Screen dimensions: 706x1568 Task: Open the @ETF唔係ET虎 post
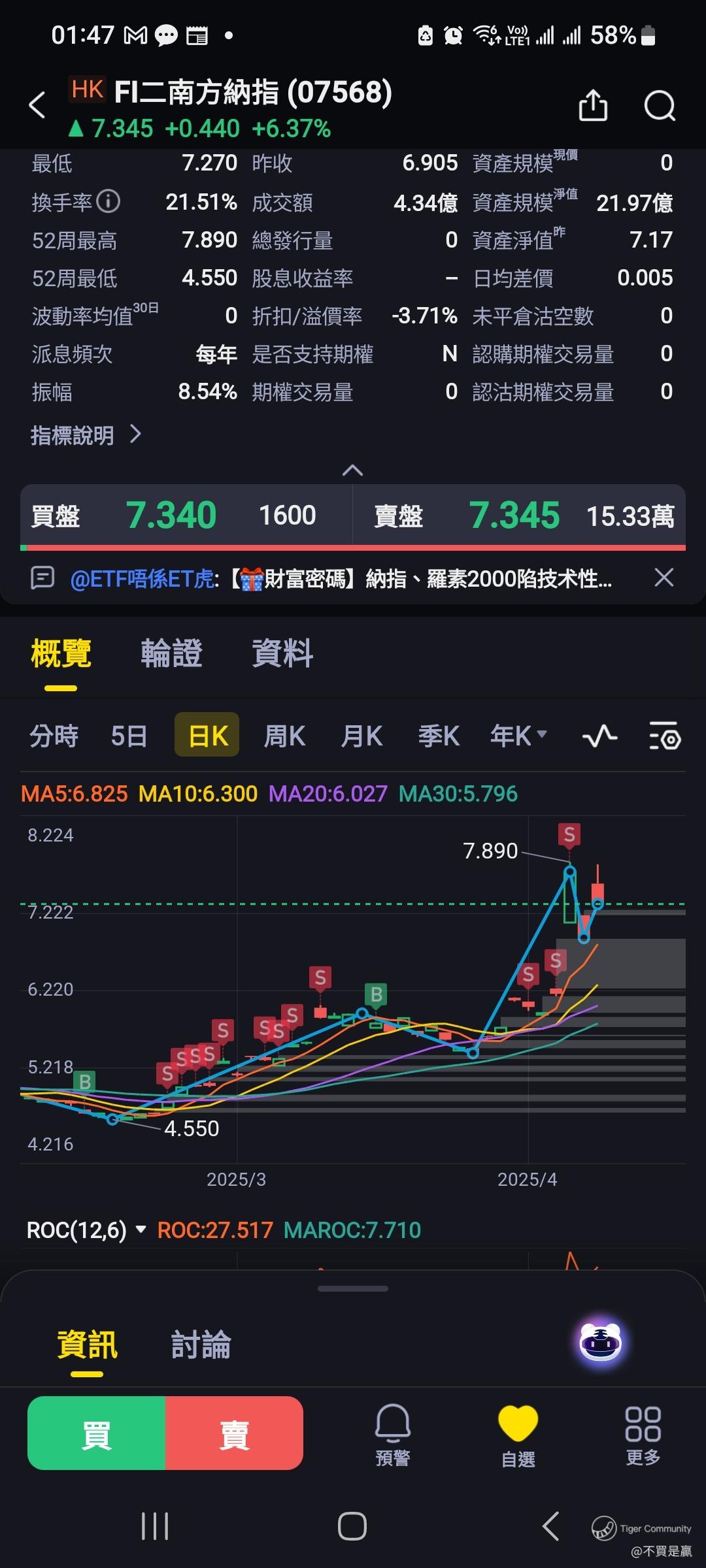(340, 579)
